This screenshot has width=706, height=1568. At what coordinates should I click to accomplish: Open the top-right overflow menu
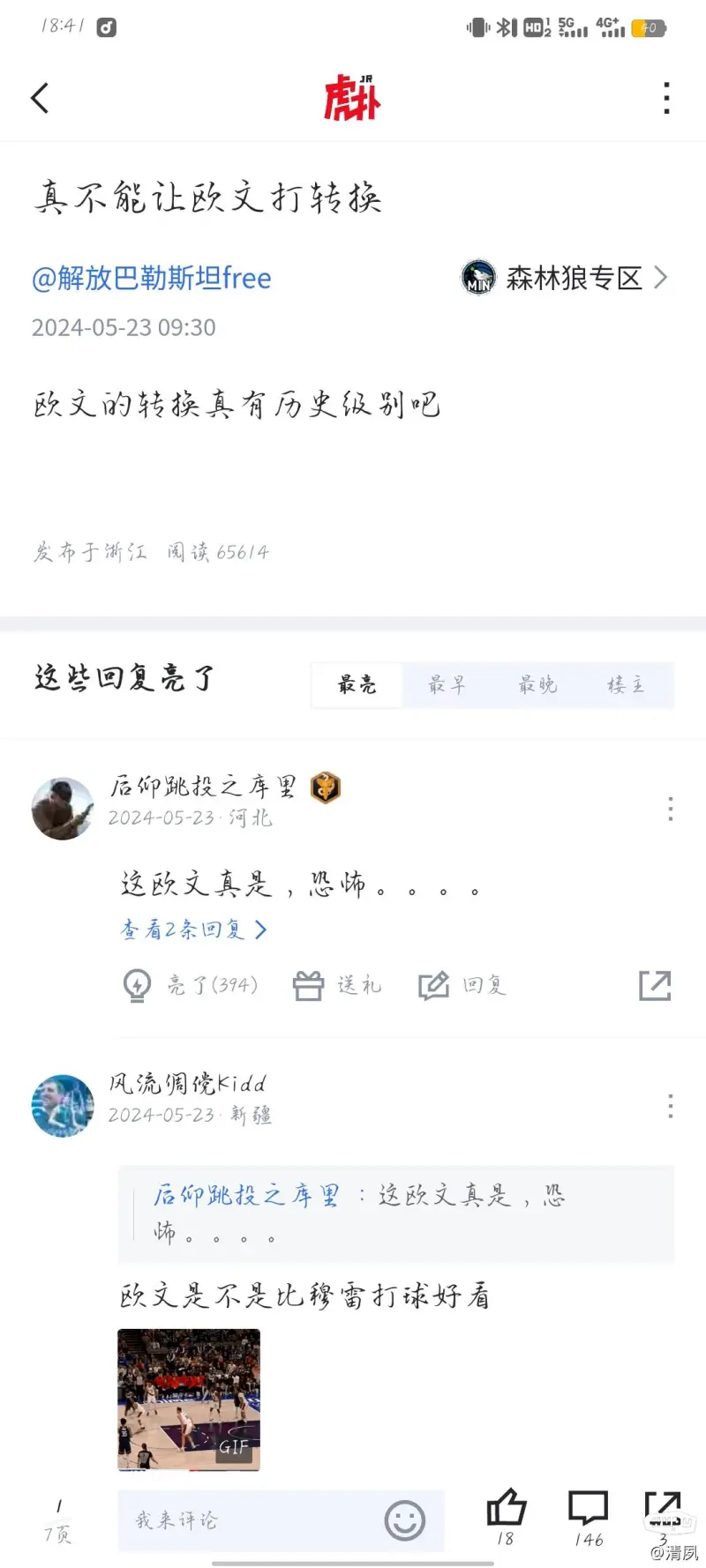(667, 98)
